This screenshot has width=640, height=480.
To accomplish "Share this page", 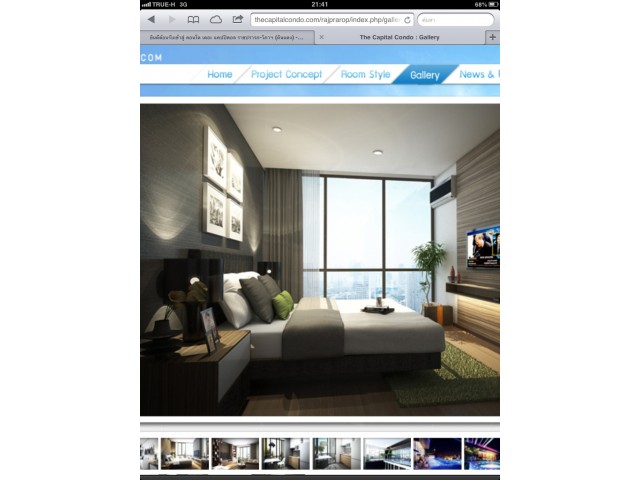I will click(237, 19).
